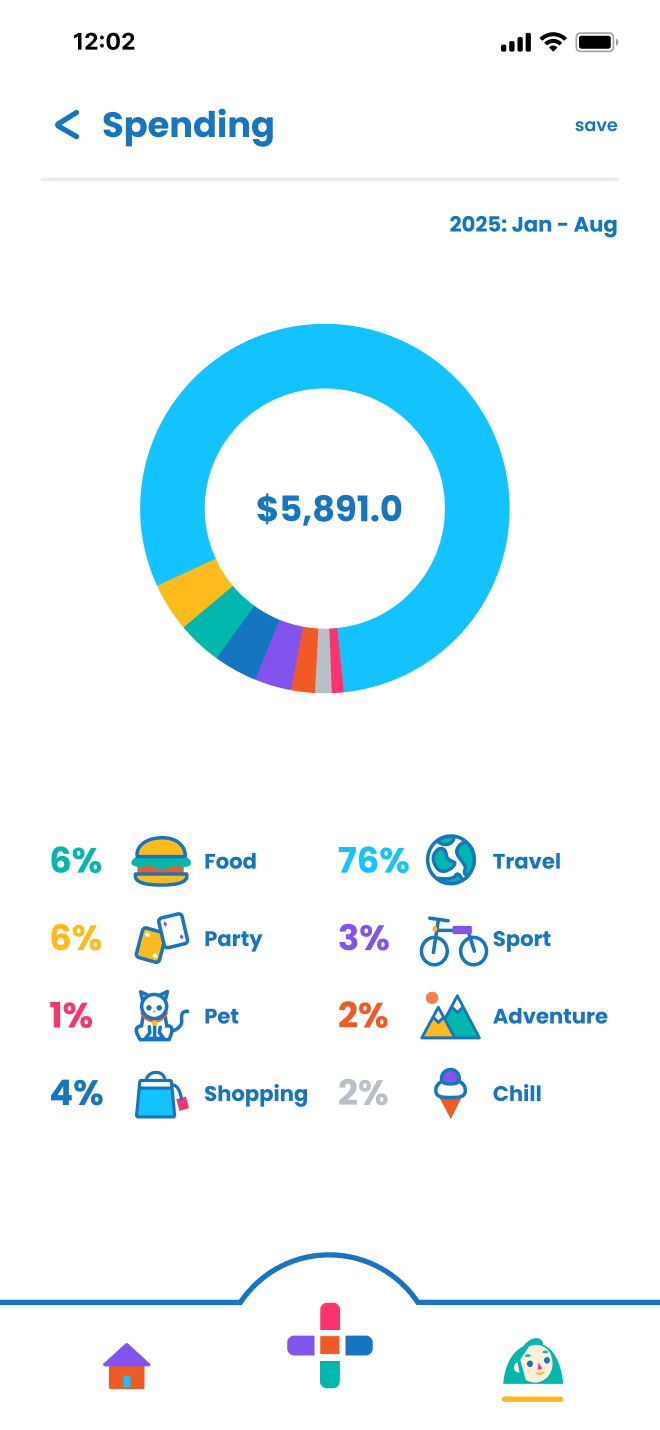This screenshot has width=660, height=1430.
Task: Open the Shopping category
Action: [255, 1094]
